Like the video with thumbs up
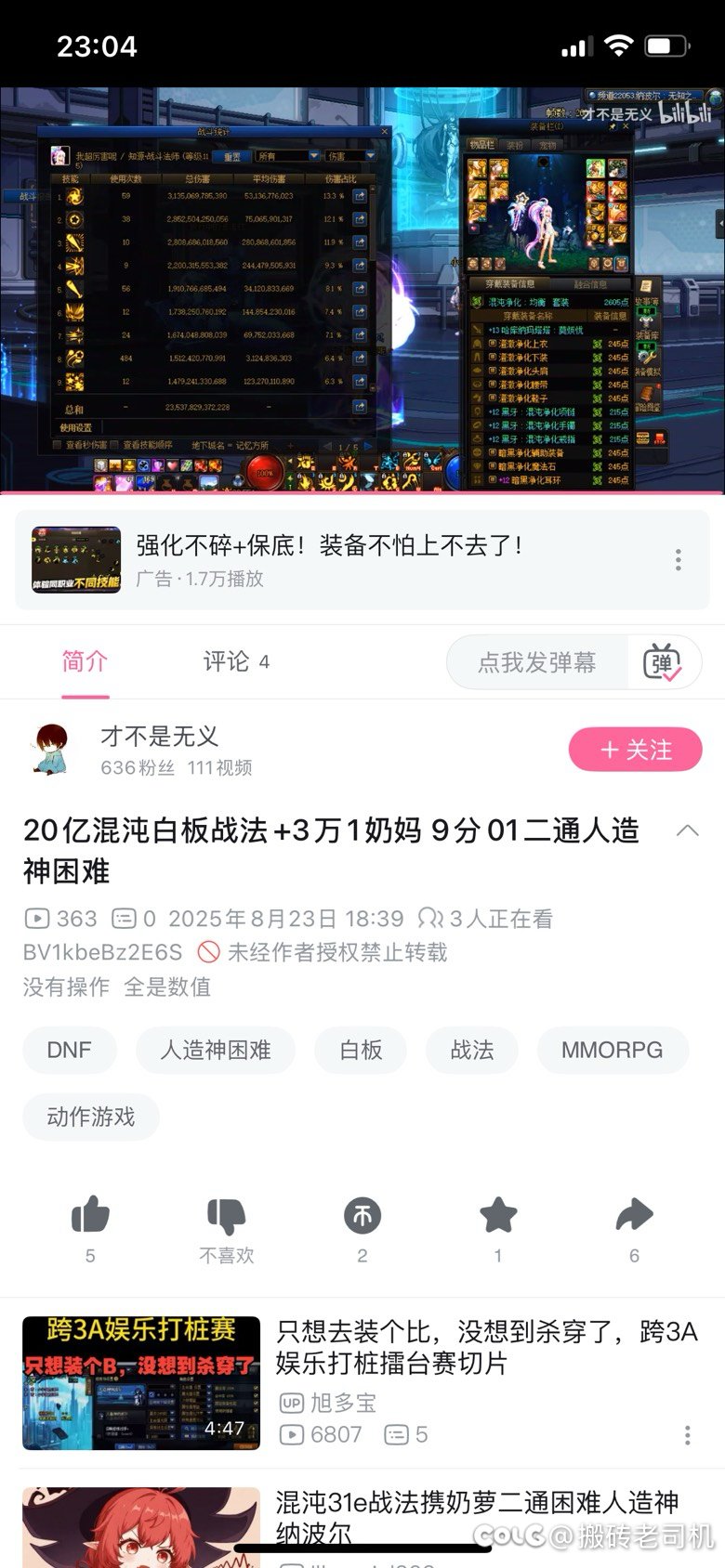The image size is (725, 1568). [x=90, y=1214]
